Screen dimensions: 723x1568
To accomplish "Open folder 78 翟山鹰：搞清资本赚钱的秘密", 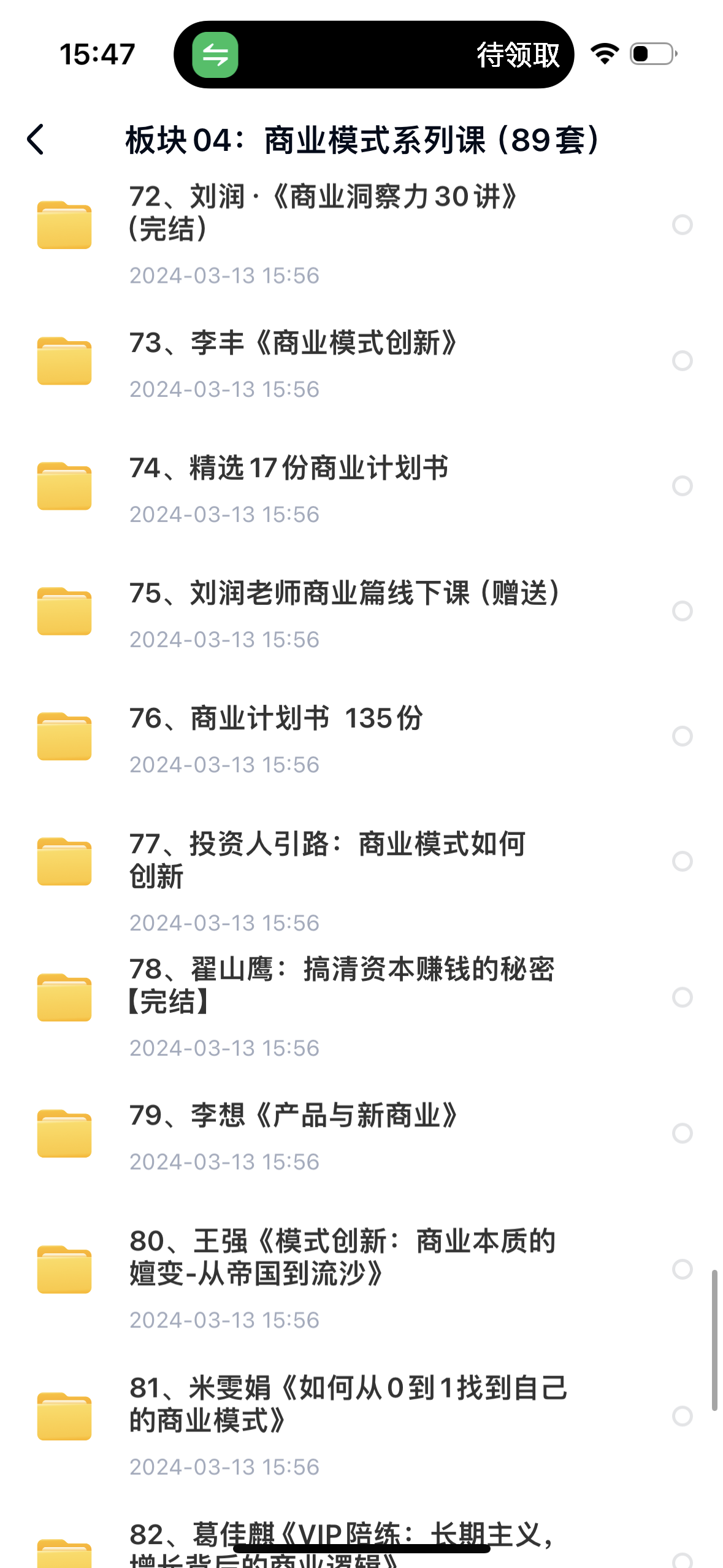I will 341,985.
